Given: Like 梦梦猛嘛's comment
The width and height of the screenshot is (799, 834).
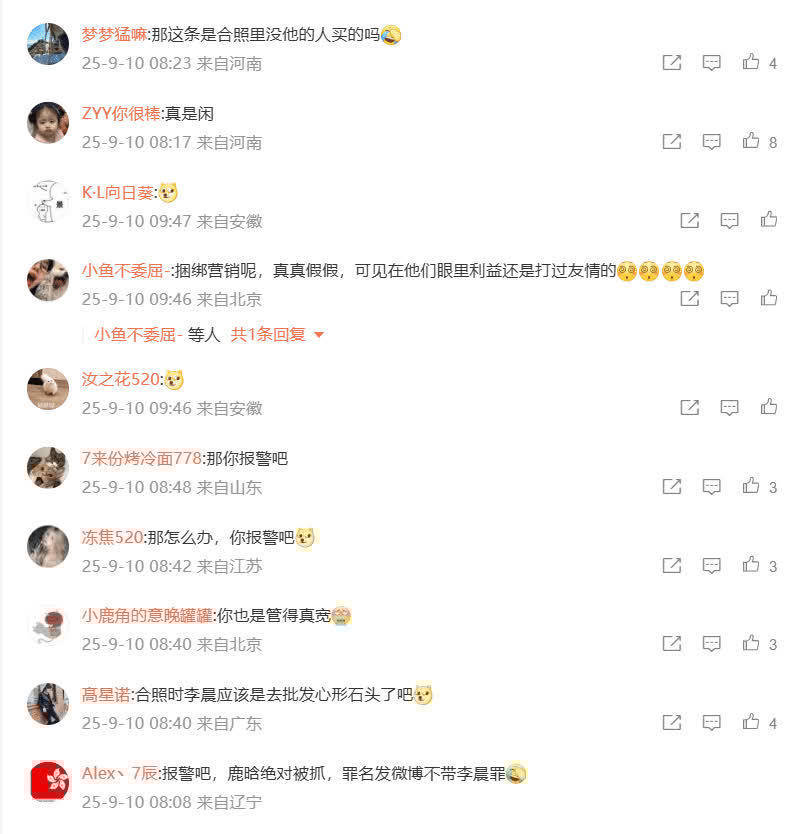Looking at the screenshot, I should (x=751, y=63).
